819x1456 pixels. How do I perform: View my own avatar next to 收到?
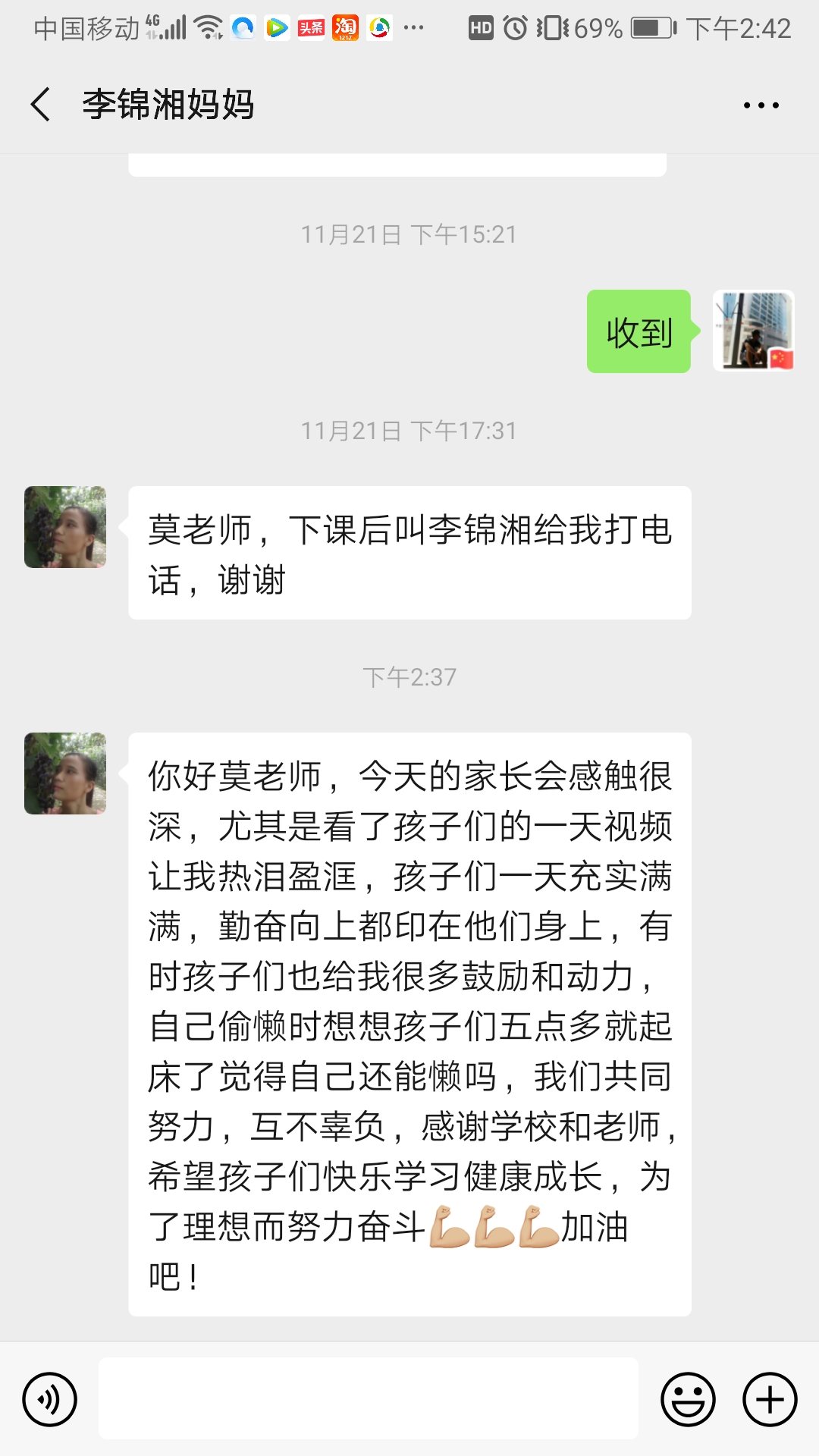click(x=753, y=331)
